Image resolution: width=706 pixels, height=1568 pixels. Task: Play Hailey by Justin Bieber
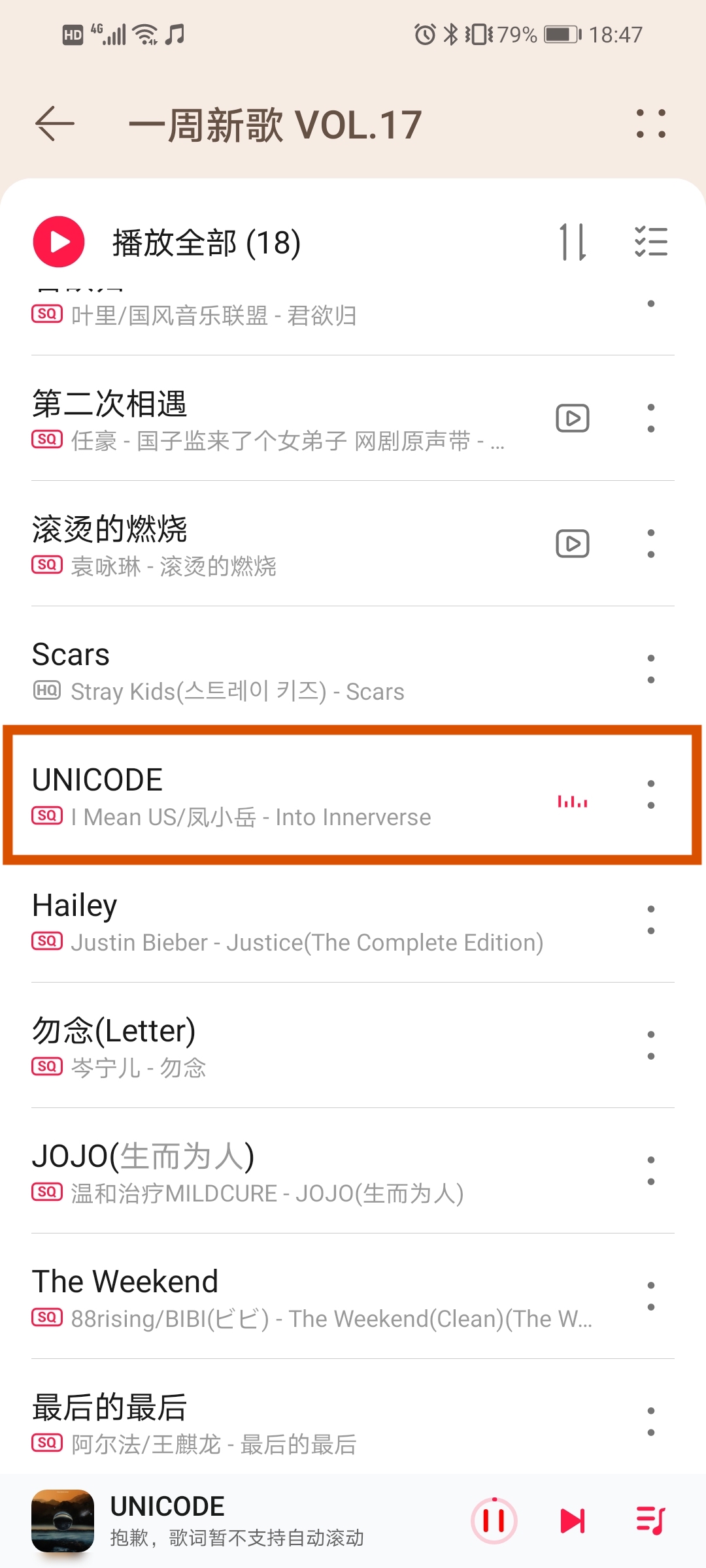click(261, 921)
